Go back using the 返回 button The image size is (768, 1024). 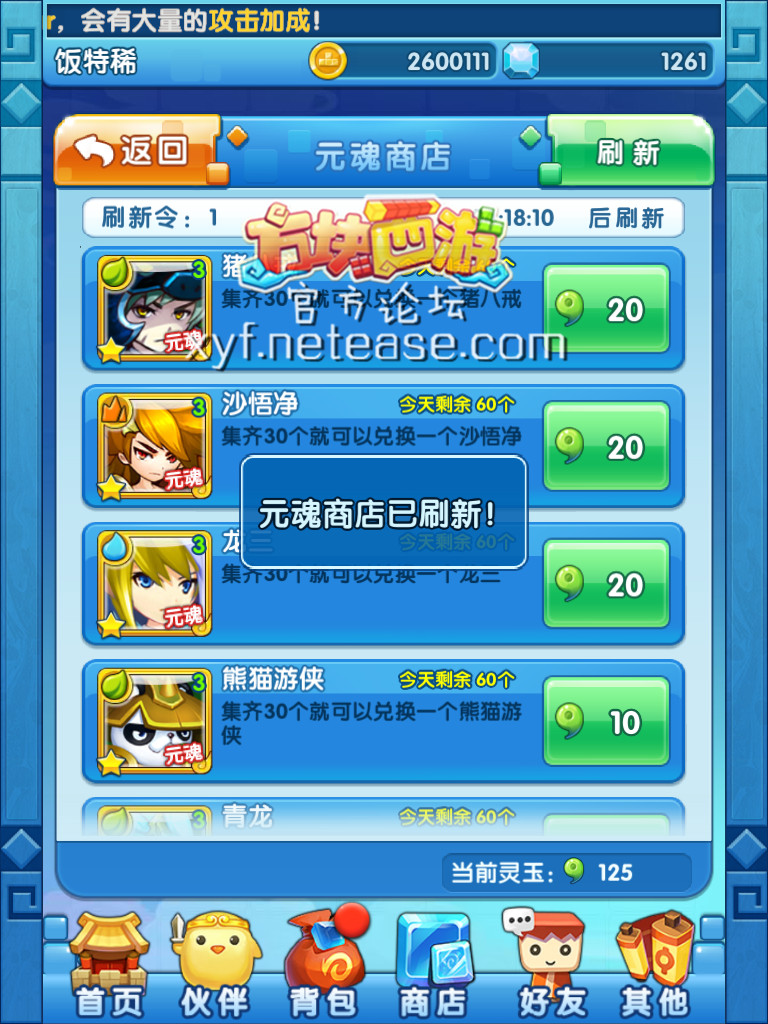(138, 151)
